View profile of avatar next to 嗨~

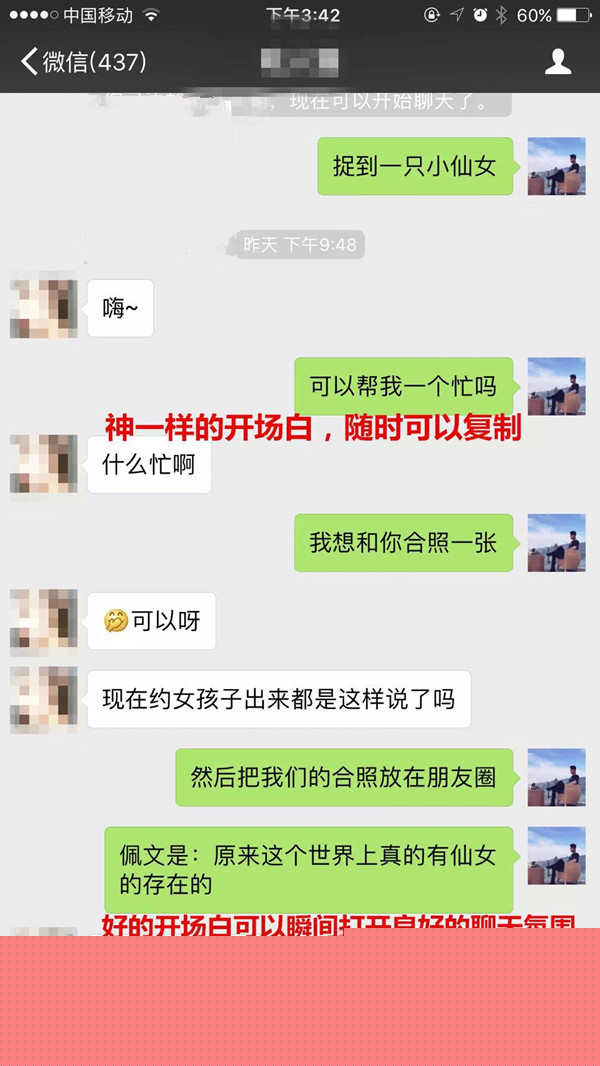(x=43, y=307)
